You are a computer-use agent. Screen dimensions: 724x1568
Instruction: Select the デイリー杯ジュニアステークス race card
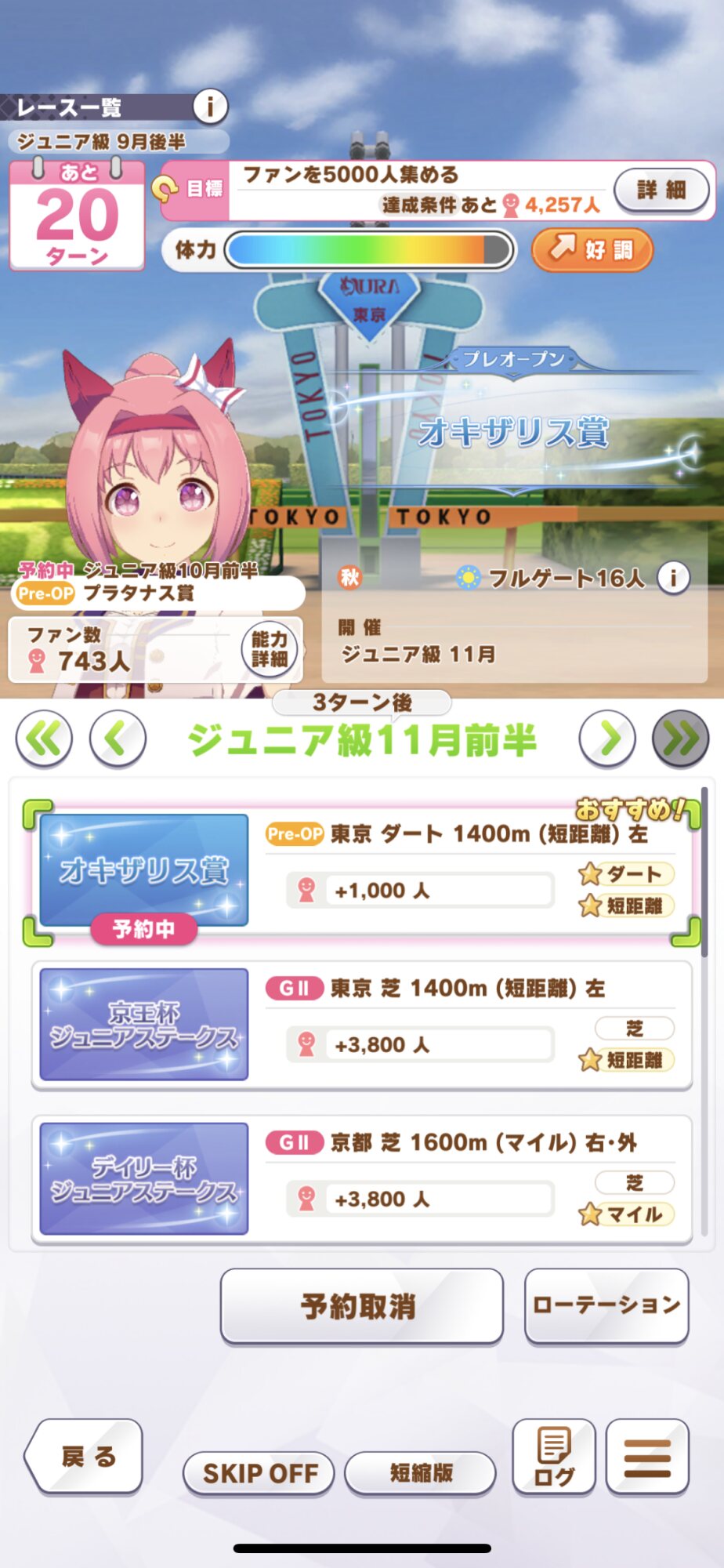click(x=362, y=1179)
